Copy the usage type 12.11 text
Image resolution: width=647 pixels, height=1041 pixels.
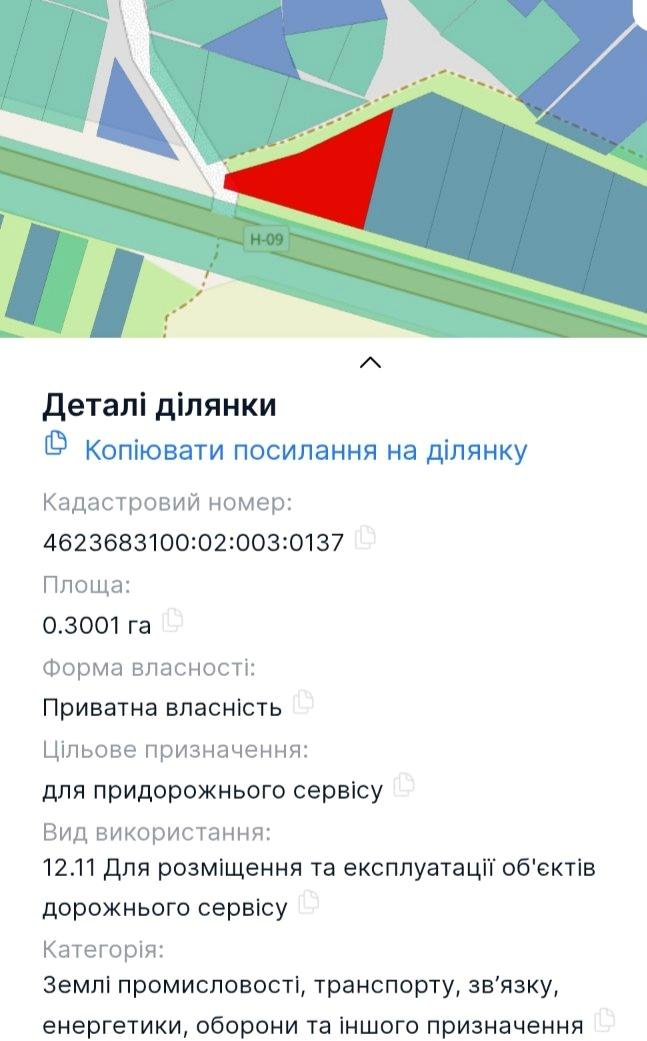309,904
